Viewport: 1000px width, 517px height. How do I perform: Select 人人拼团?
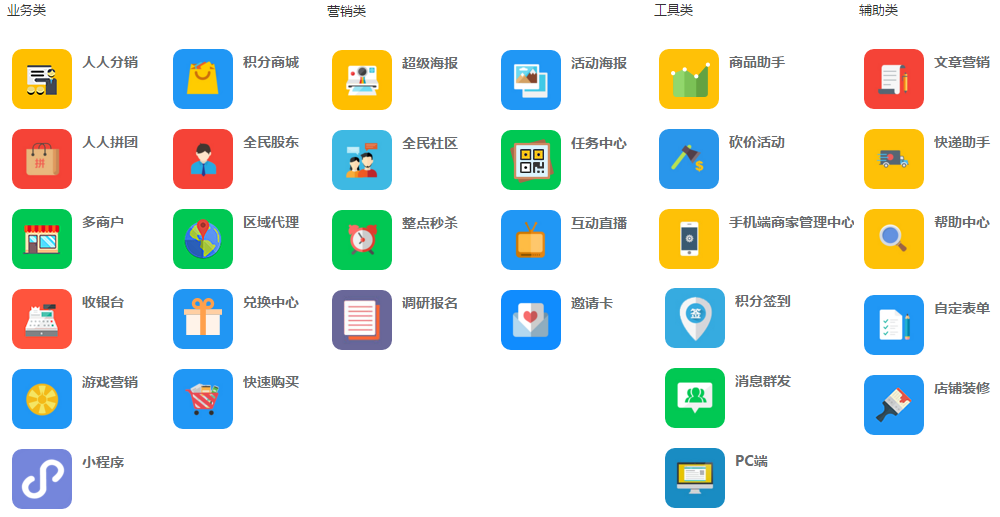(x=42, y=159)
